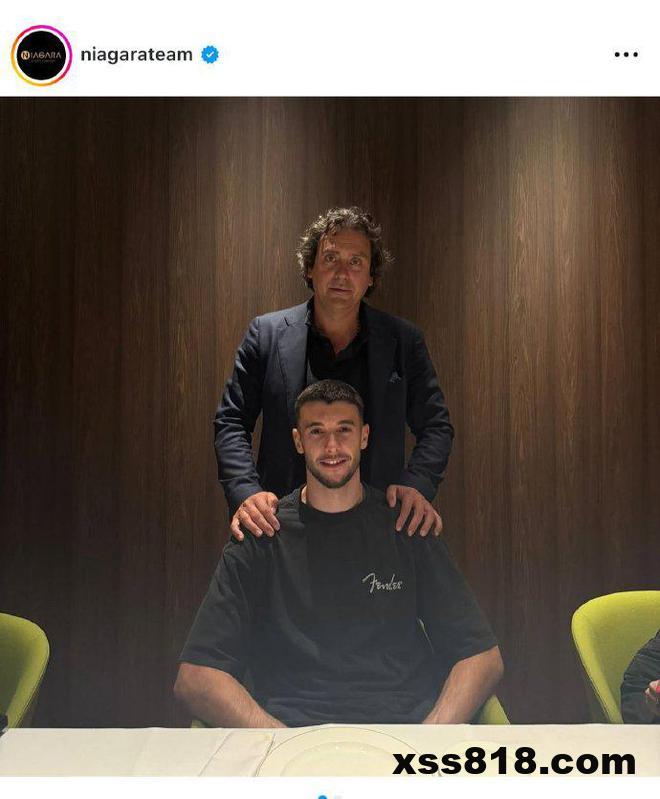Open the niagarateam username link

tap(136, 55)
